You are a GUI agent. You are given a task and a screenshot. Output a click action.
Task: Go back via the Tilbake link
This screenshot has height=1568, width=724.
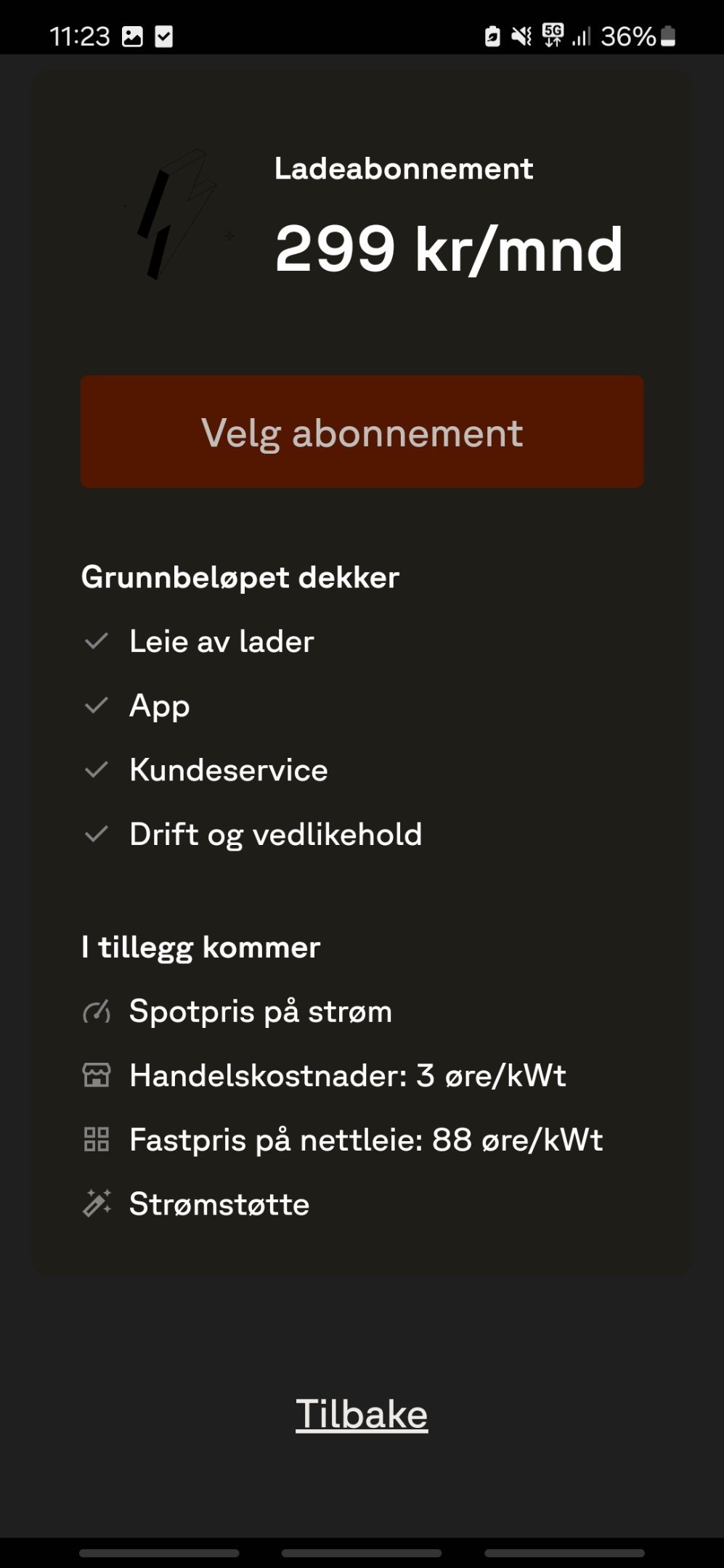click(362, 1414)
